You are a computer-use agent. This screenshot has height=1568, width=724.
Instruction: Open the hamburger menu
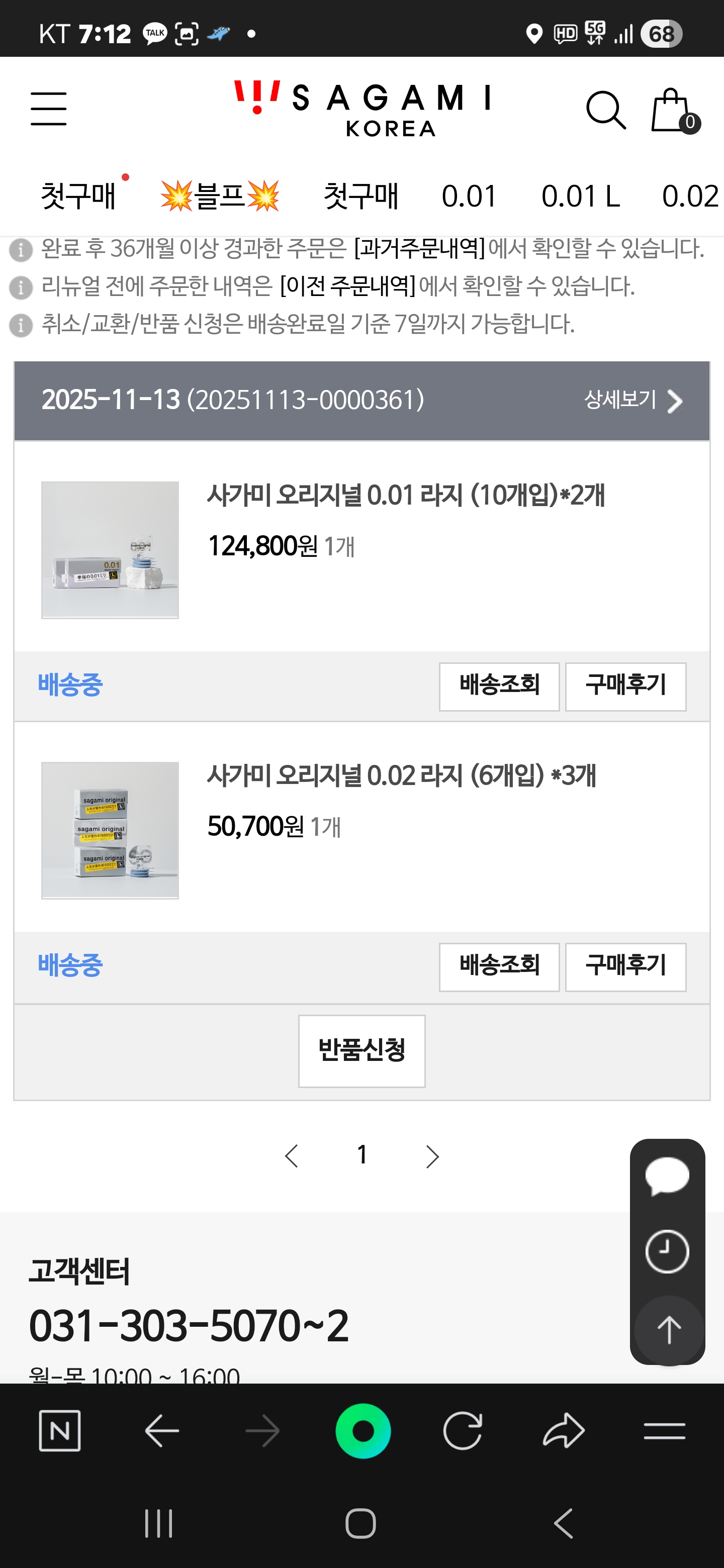coord(49,109)
